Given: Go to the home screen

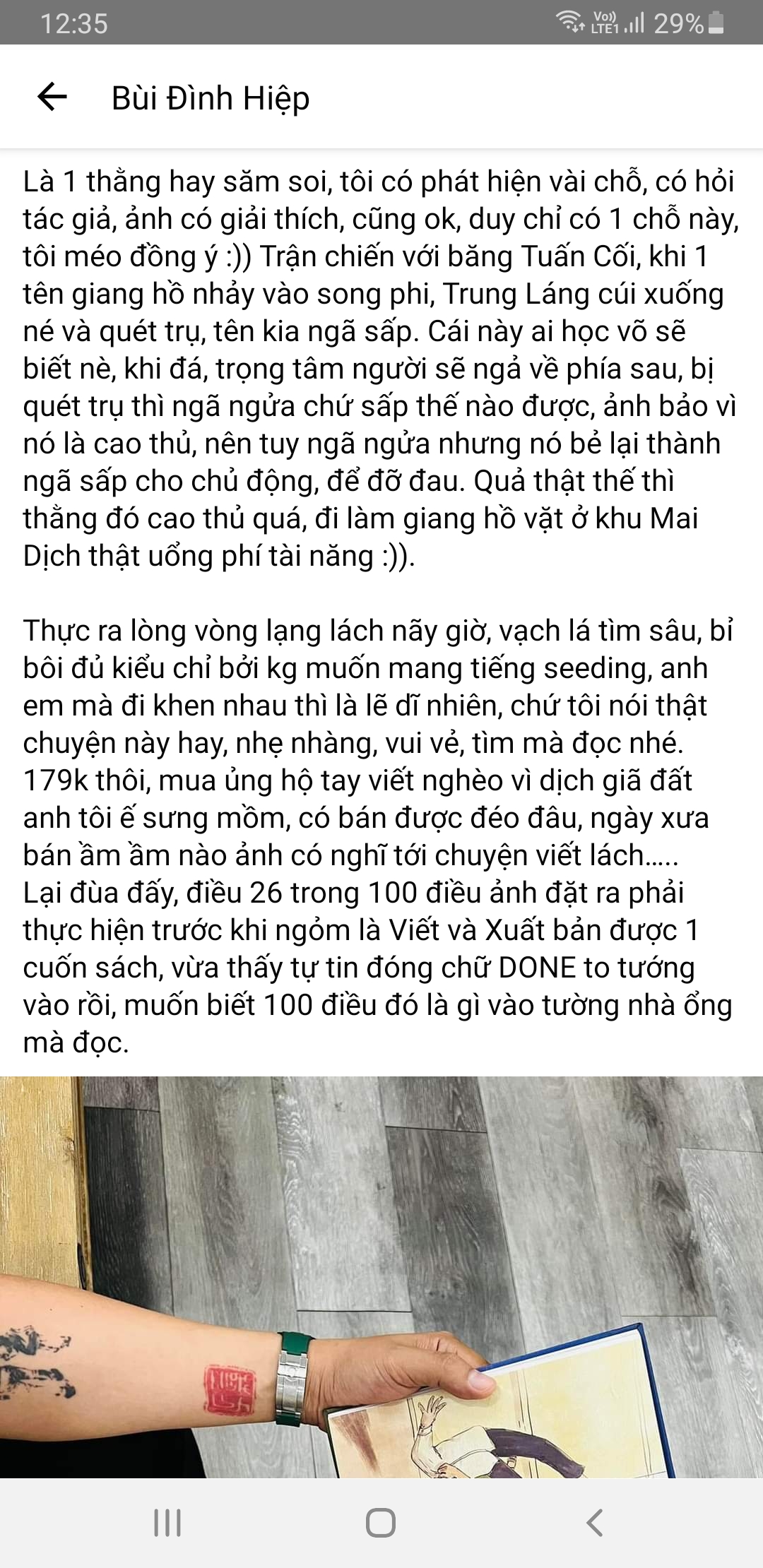Looking at the screenshot, I should click(381, 1523).
